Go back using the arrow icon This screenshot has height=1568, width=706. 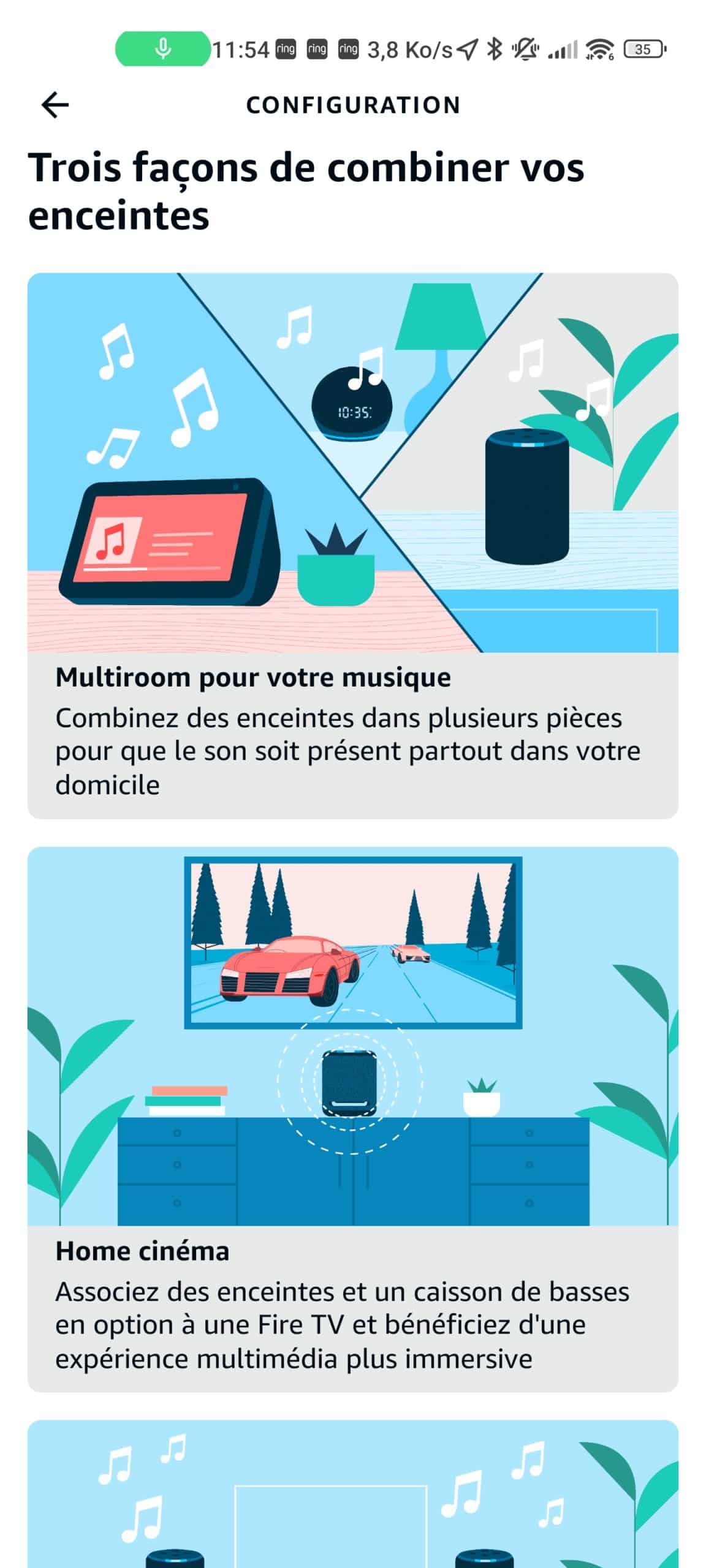pos(55,105)
